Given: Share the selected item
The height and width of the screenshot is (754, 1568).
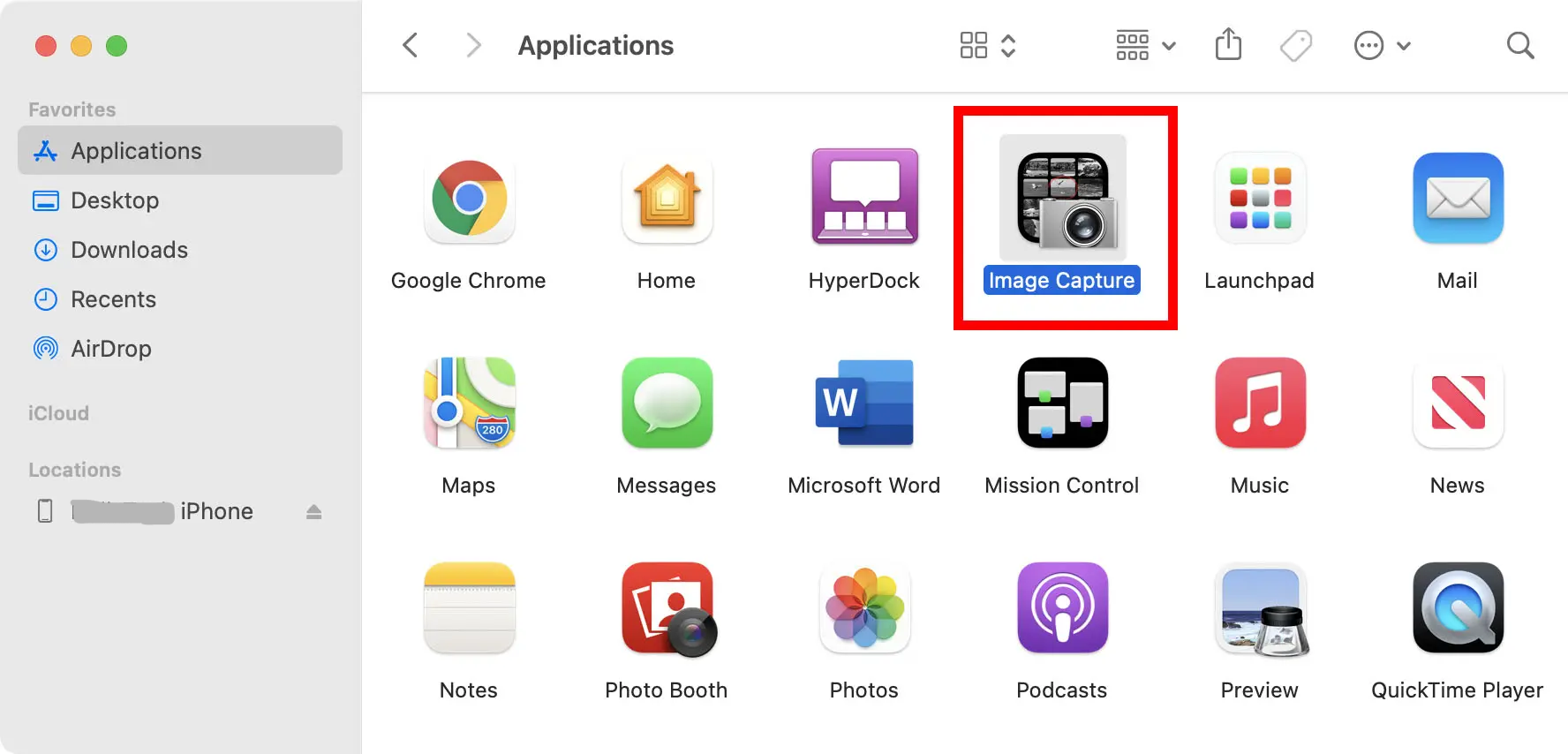Looking at the screenshot, I should click(x=1228, y=44).
